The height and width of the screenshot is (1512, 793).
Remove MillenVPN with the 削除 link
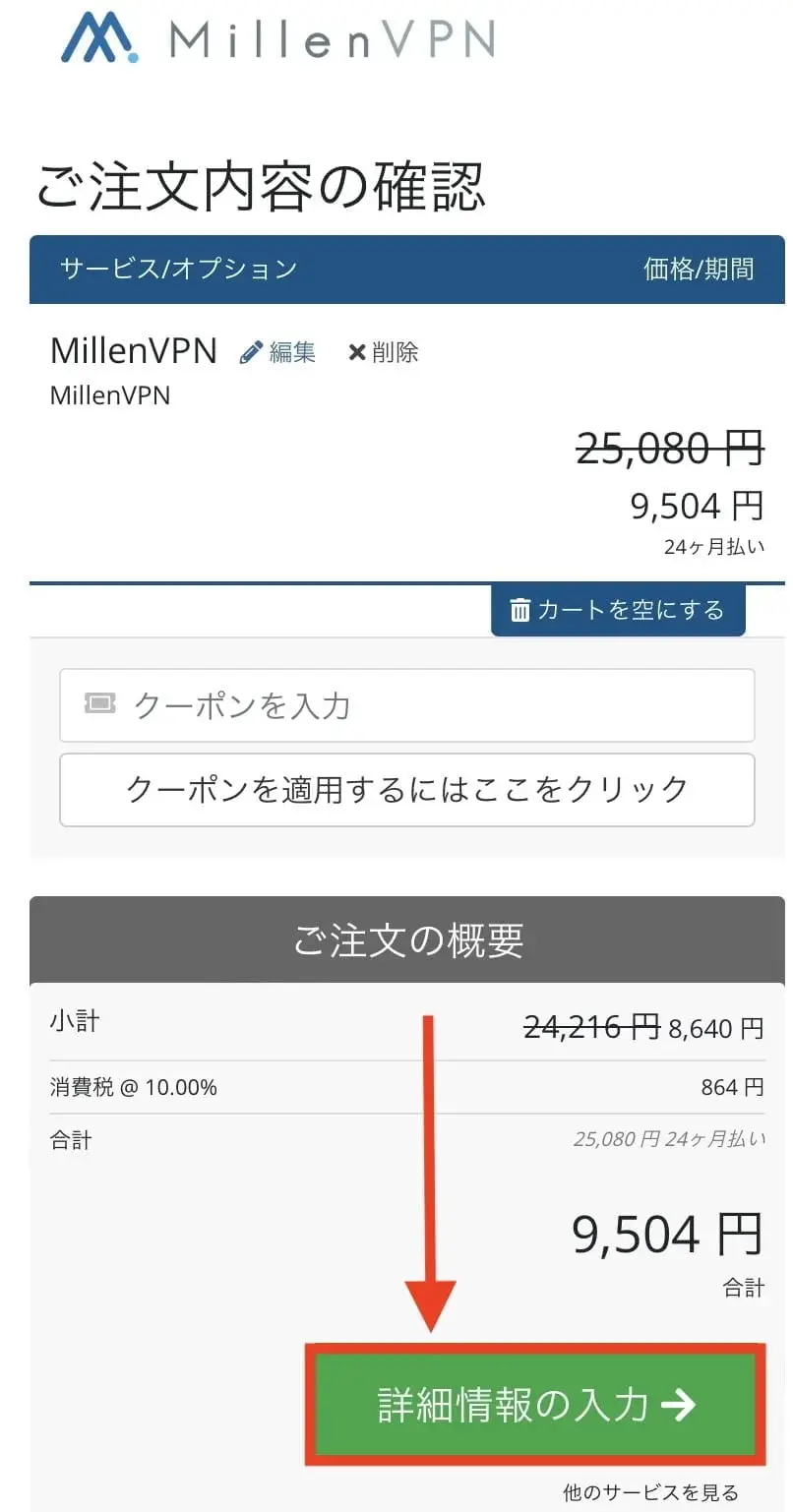pyautogui.click(x=384, y=352)
